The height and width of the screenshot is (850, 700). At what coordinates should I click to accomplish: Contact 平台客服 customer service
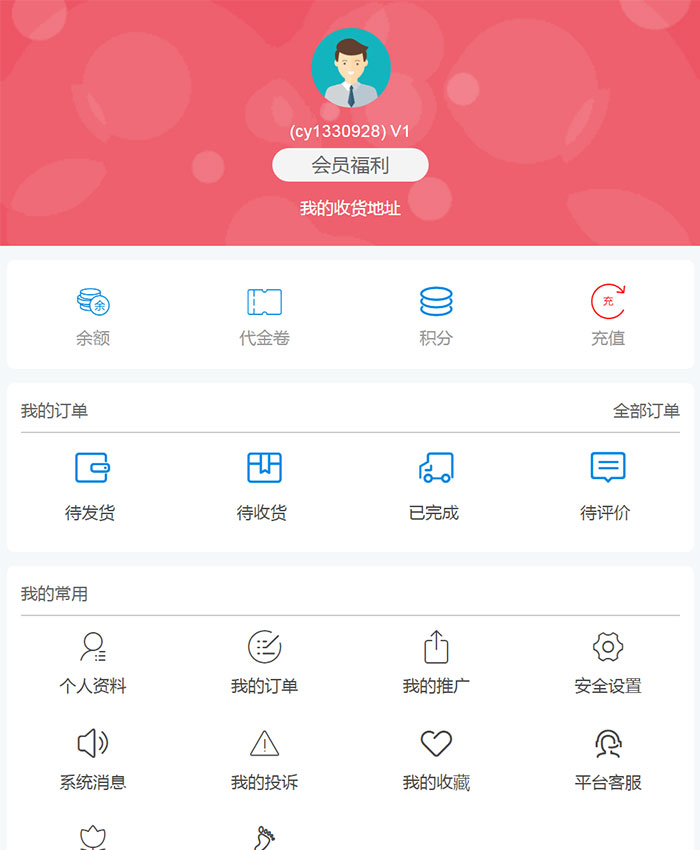tap(607, 758)
